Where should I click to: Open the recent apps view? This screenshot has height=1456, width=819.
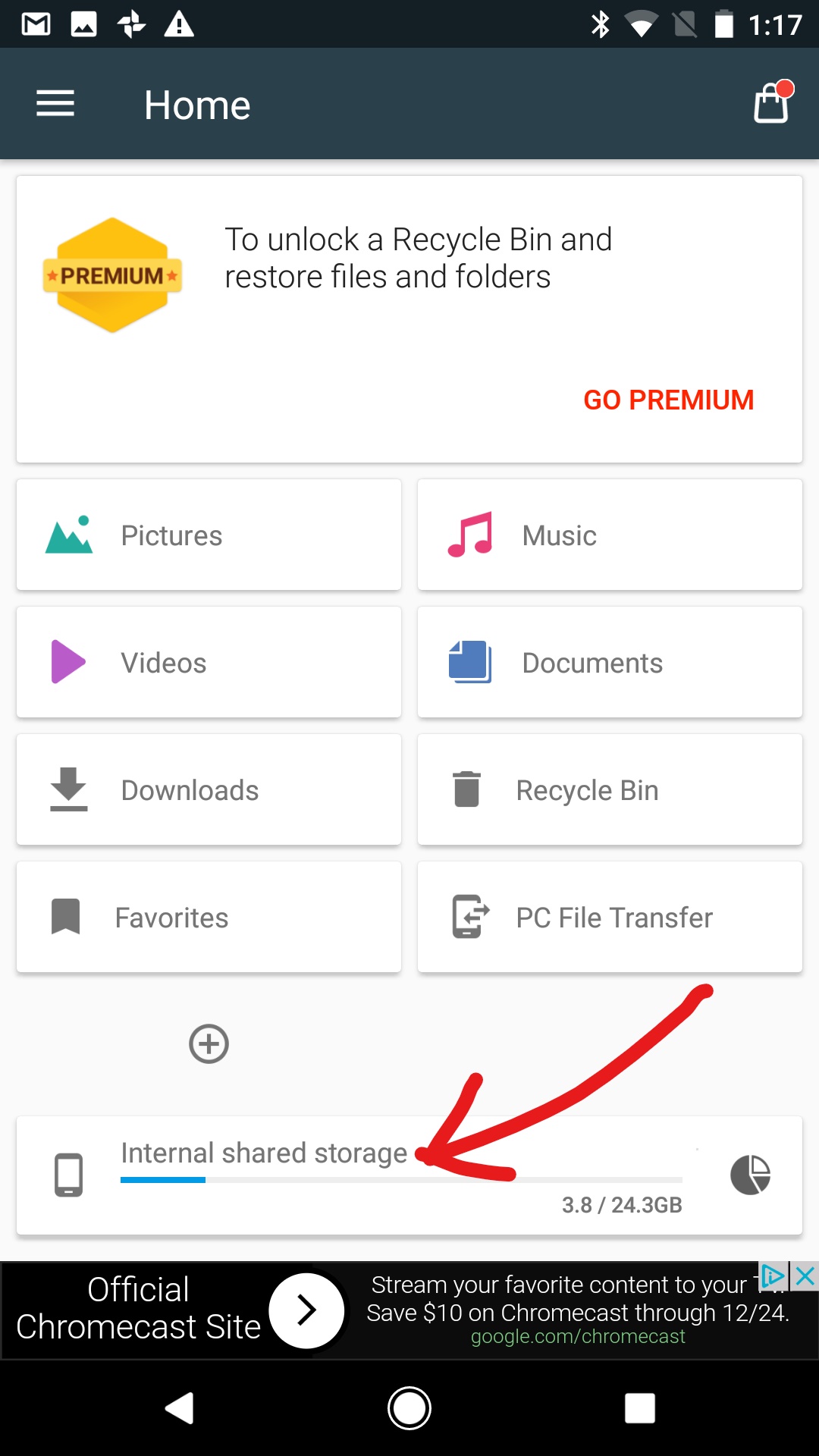[x=639, y=1409]
